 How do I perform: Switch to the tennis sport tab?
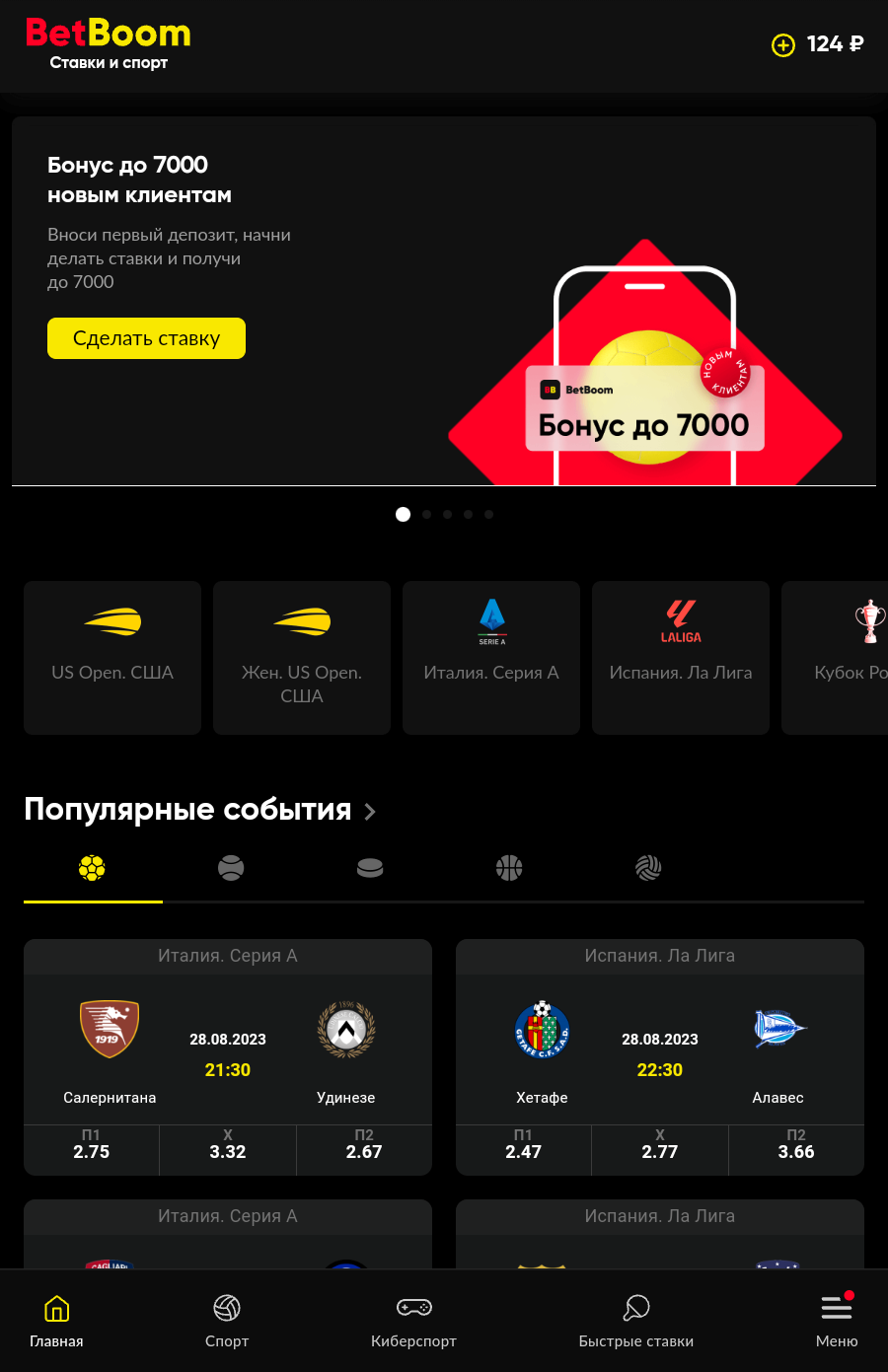click(231, 868)
